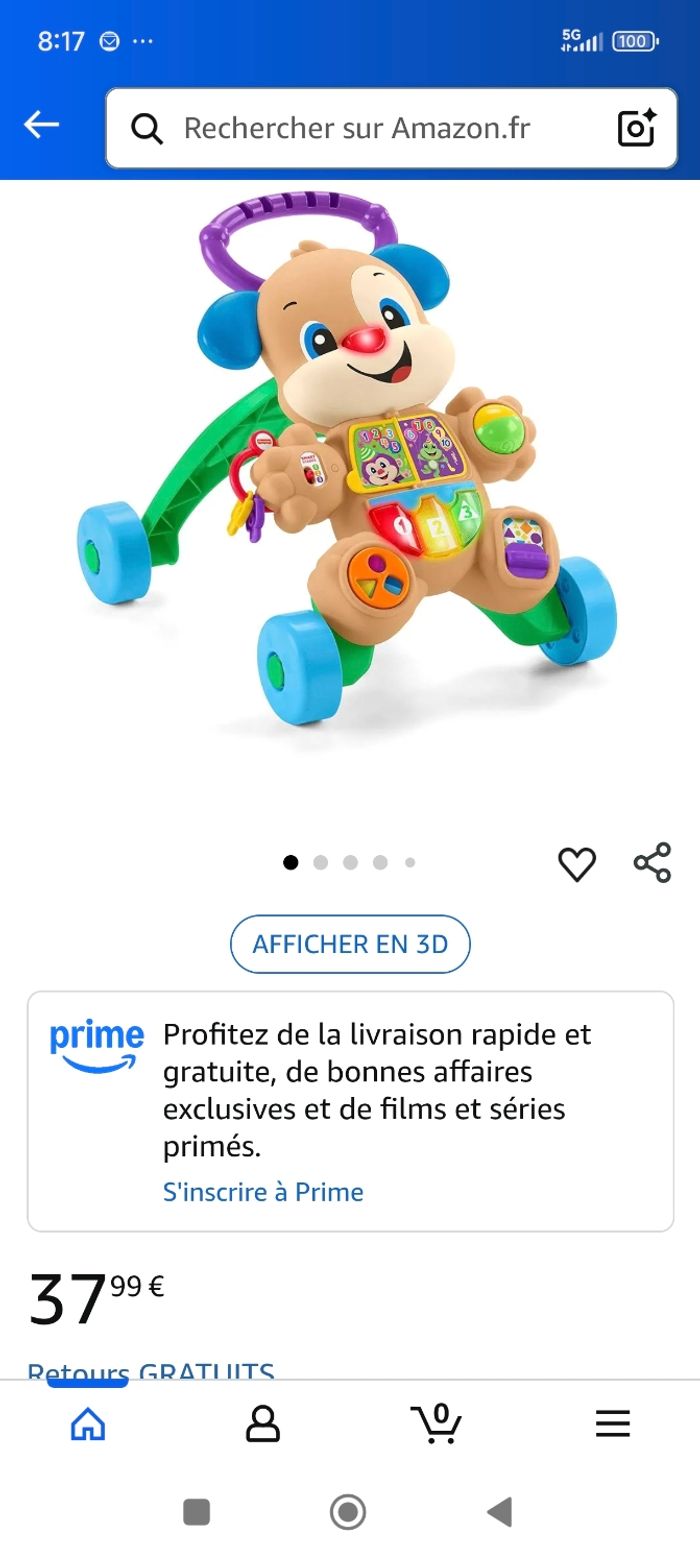Open the account profile tab
700x1555 pixels.
click(x=262, y=1424)
